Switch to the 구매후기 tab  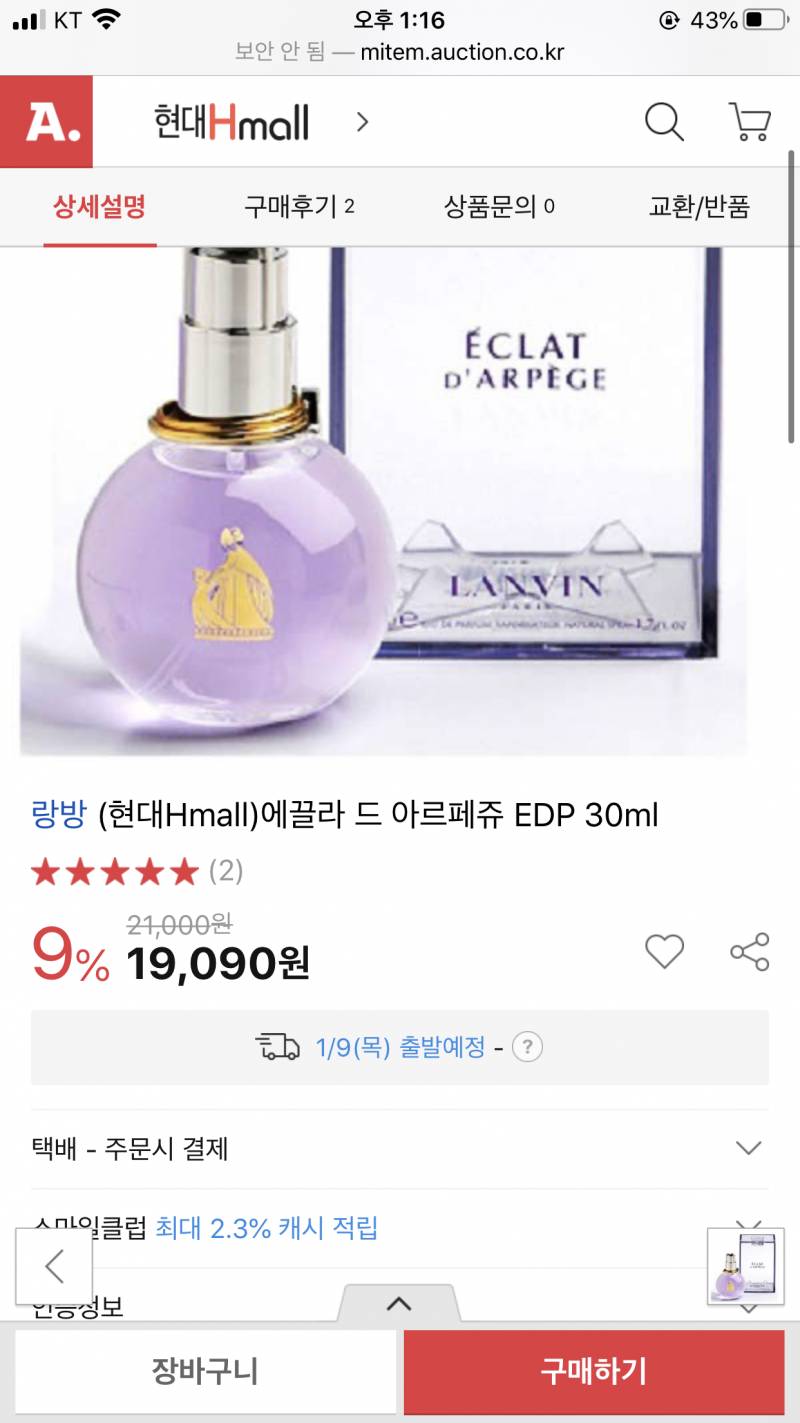pos(299,207)
